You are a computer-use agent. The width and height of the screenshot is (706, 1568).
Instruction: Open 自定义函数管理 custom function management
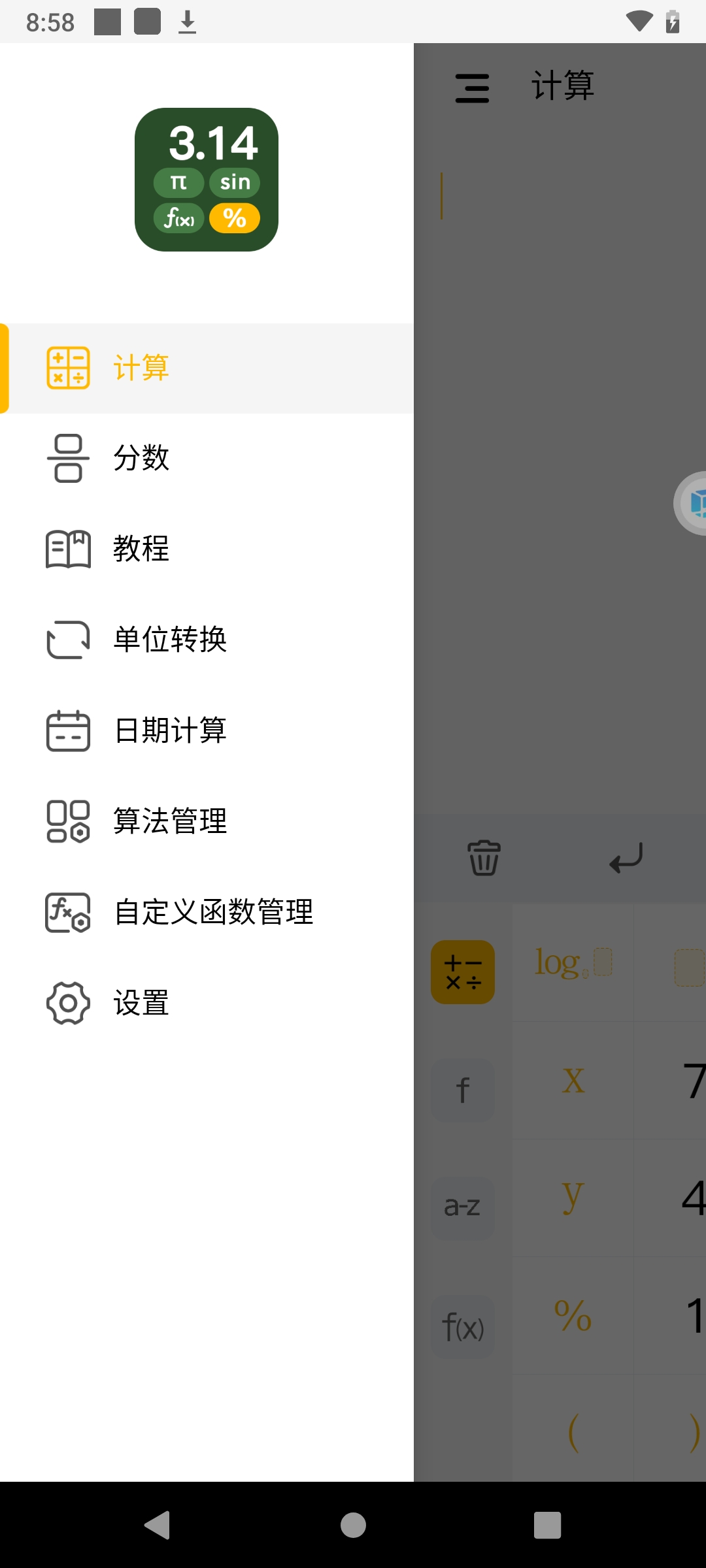pos(213,912)
